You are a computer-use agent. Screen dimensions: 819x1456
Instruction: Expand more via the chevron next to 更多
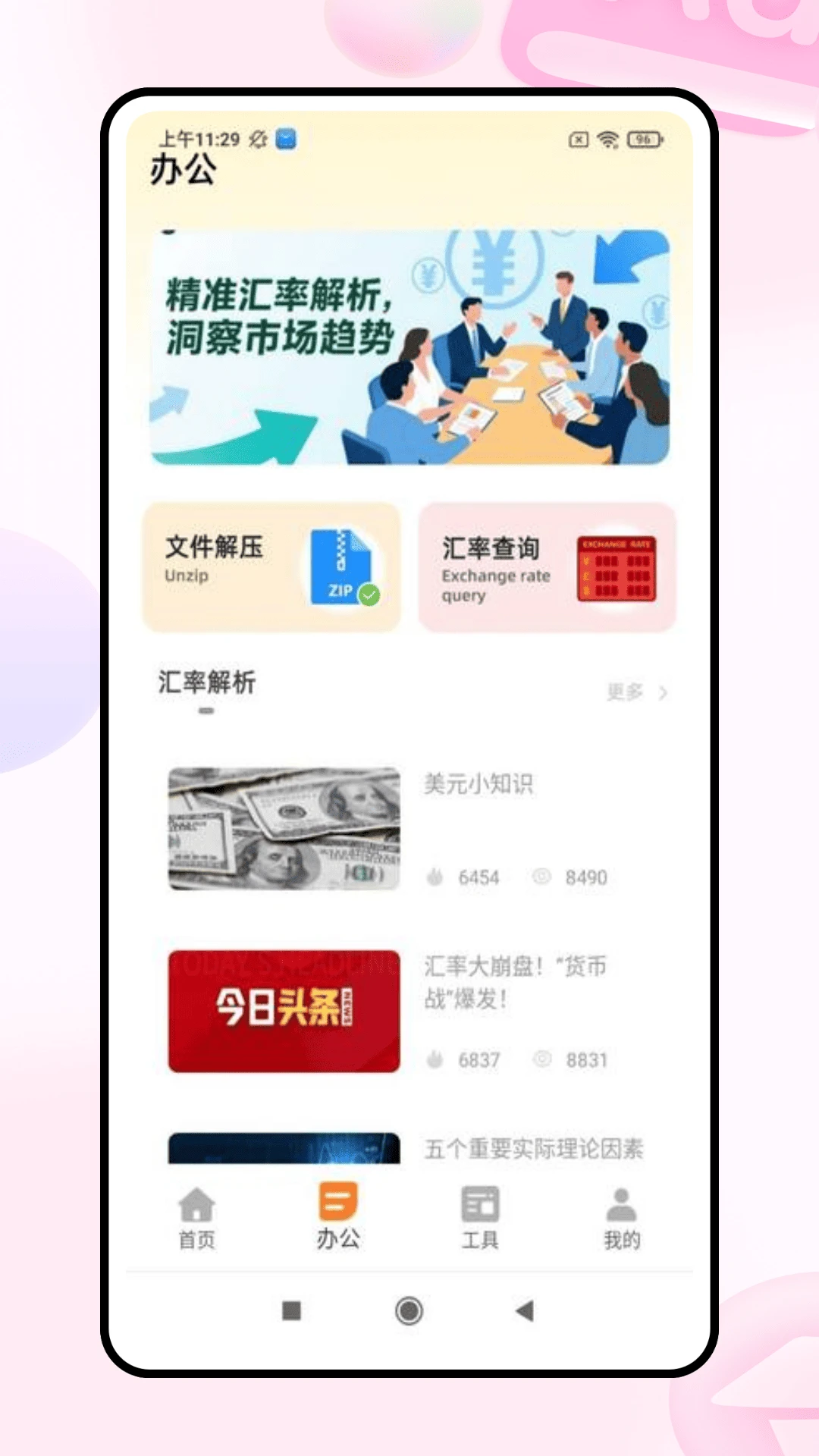662,692
